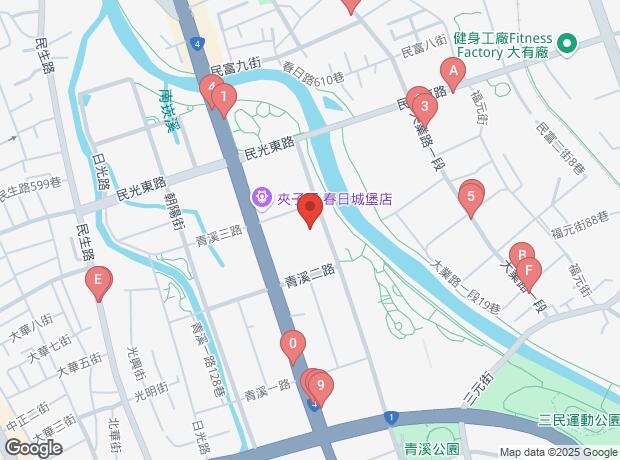Open the 夾子園 春日城堡店 place marker
The image size is (620, 460).
tap(262, 198)
